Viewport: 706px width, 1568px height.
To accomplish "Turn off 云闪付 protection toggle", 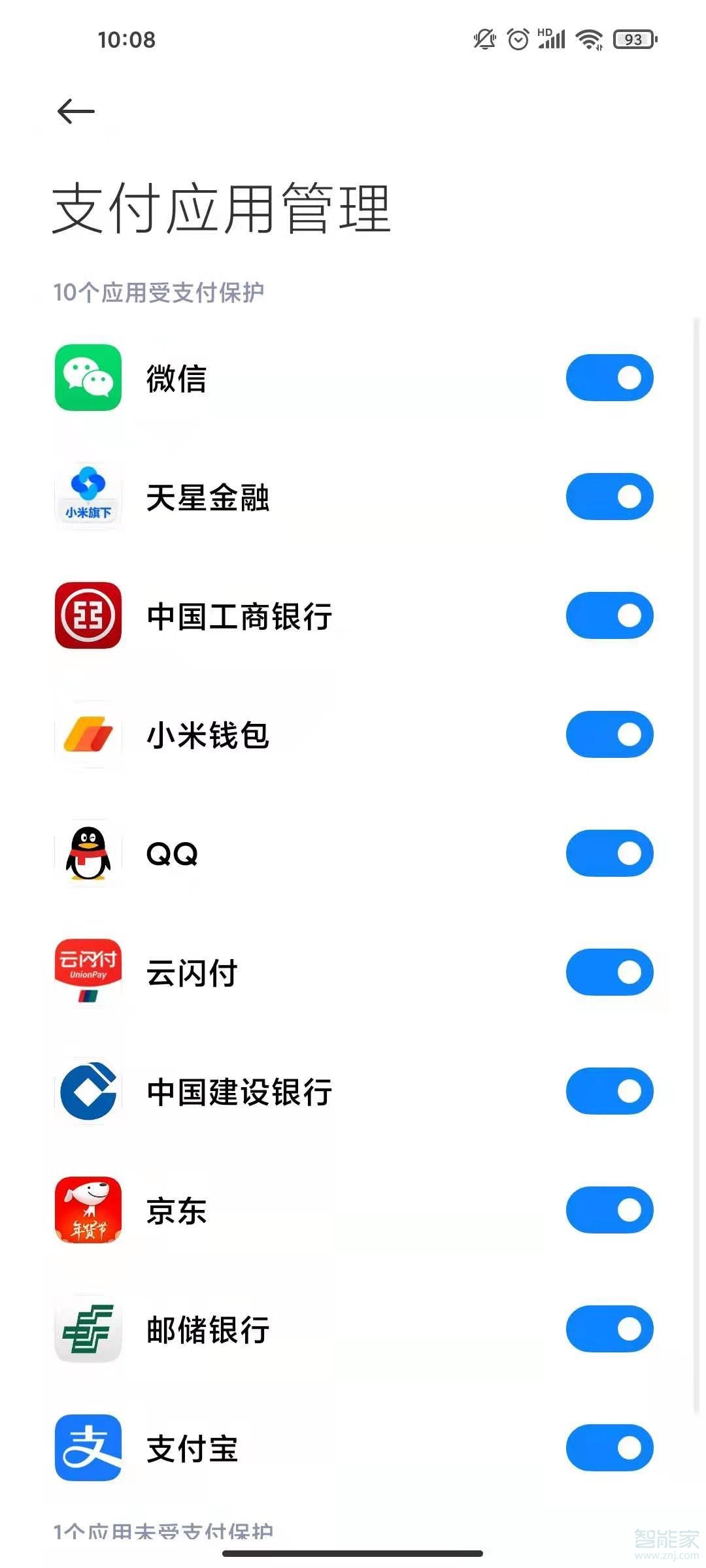I will pyautogui.click(x=609, y=972).
